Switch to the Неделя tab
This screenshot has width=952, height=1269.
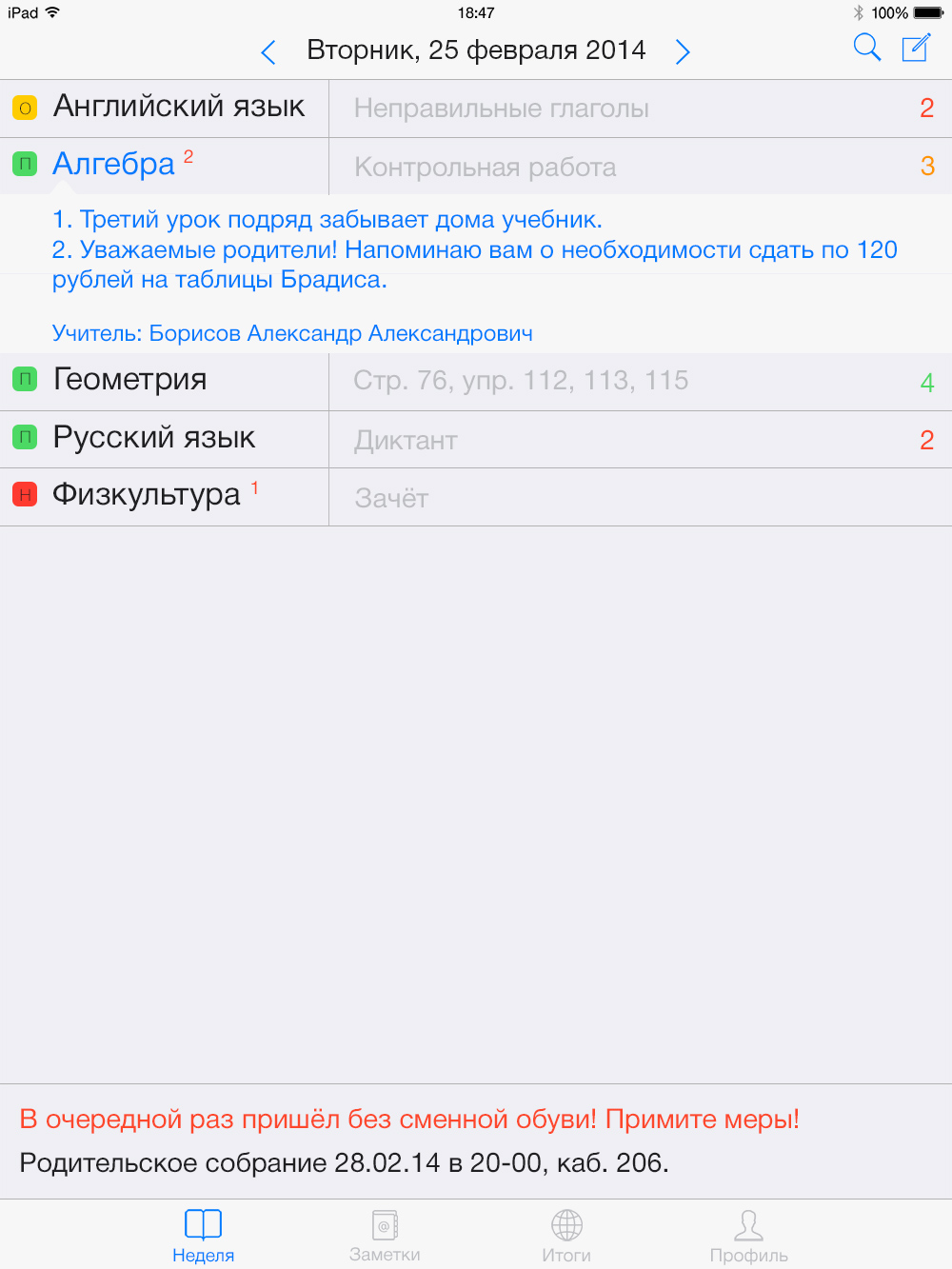pyautogui.click(x=203, y=1236)
